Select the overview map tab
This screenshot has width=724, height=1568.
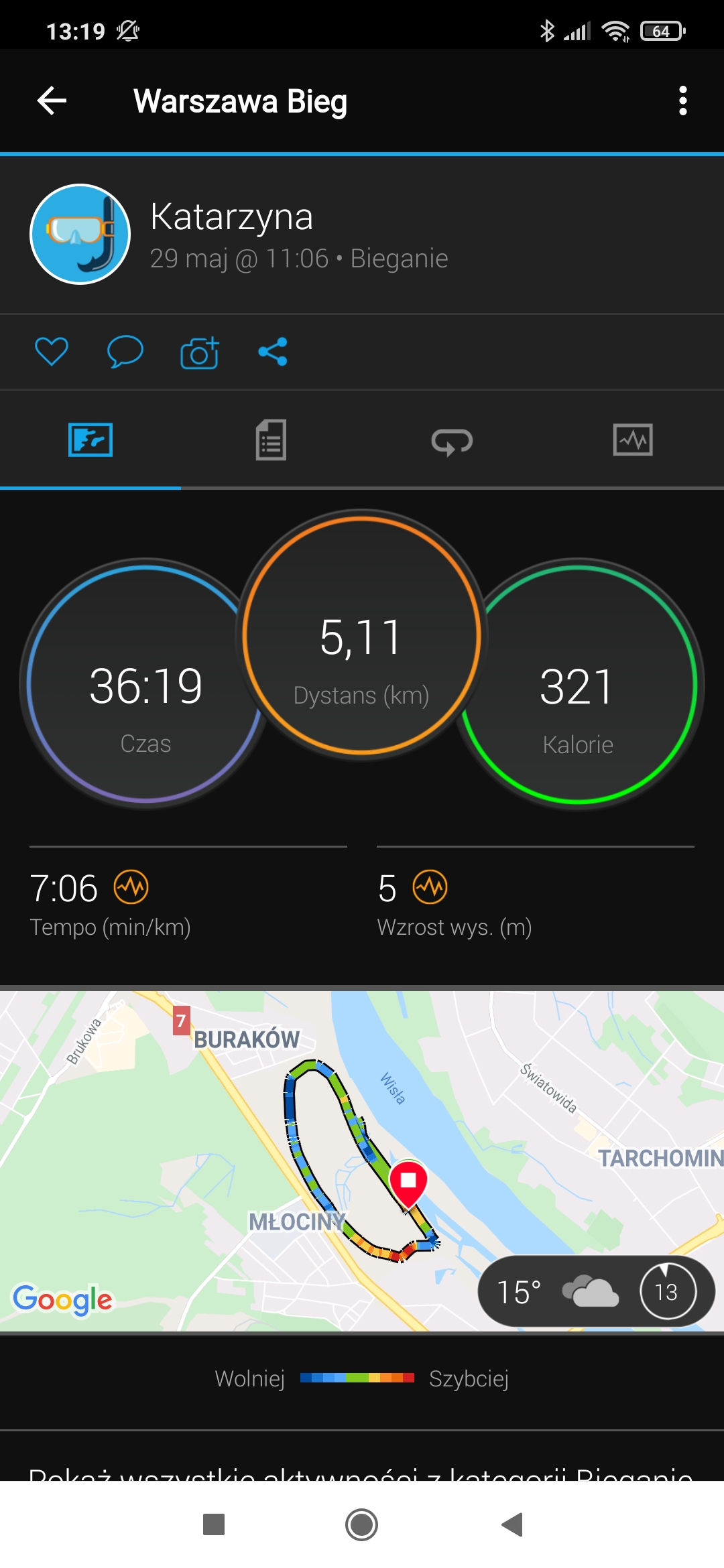coord(90,440)
